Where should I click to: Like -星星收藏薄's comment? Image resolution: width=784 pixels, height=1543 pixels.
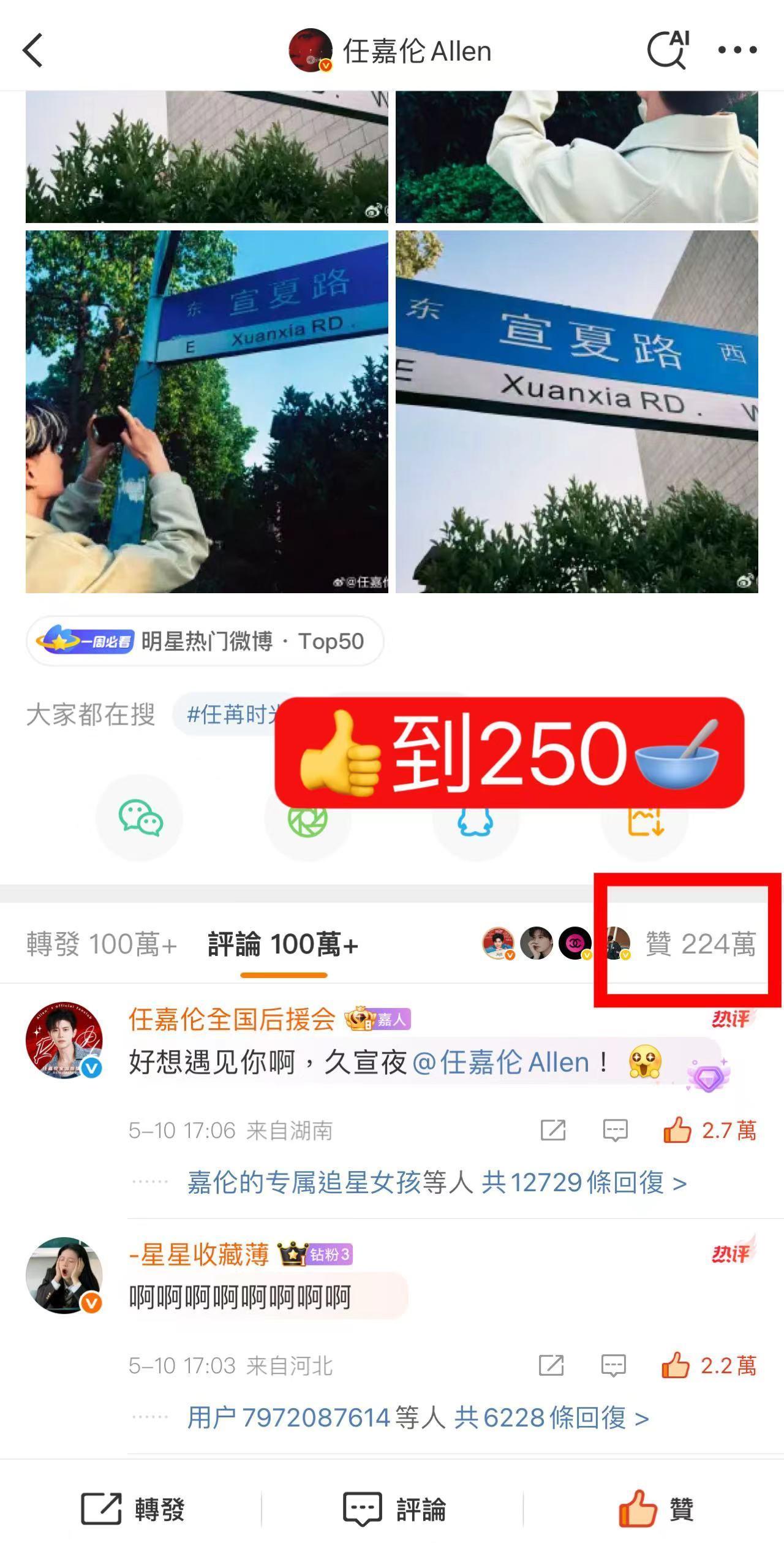(x=708, y=1365)
